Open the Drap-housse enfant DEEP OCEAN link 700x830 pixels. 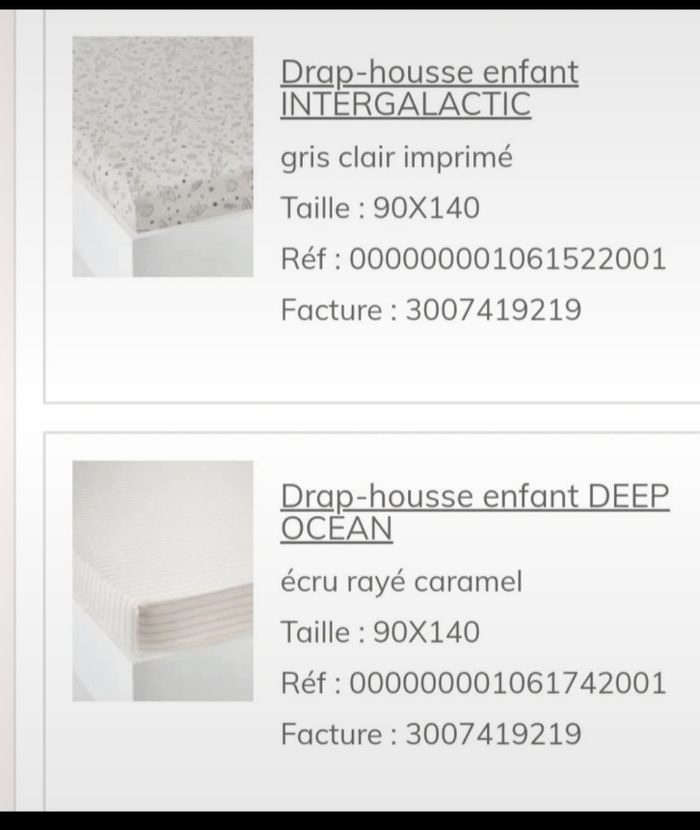pyautogui.click(x=474, y=512)
